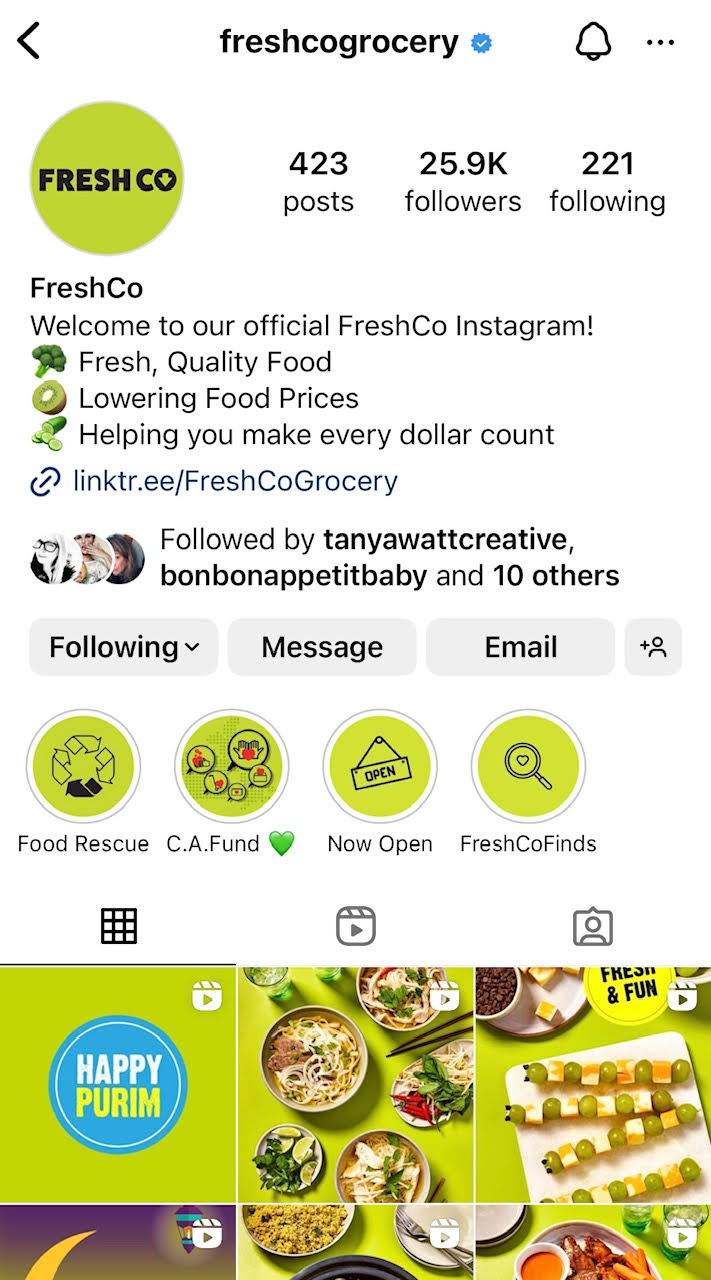Tap the Email button
The image size is (711, 1280).
coord(520,647)
